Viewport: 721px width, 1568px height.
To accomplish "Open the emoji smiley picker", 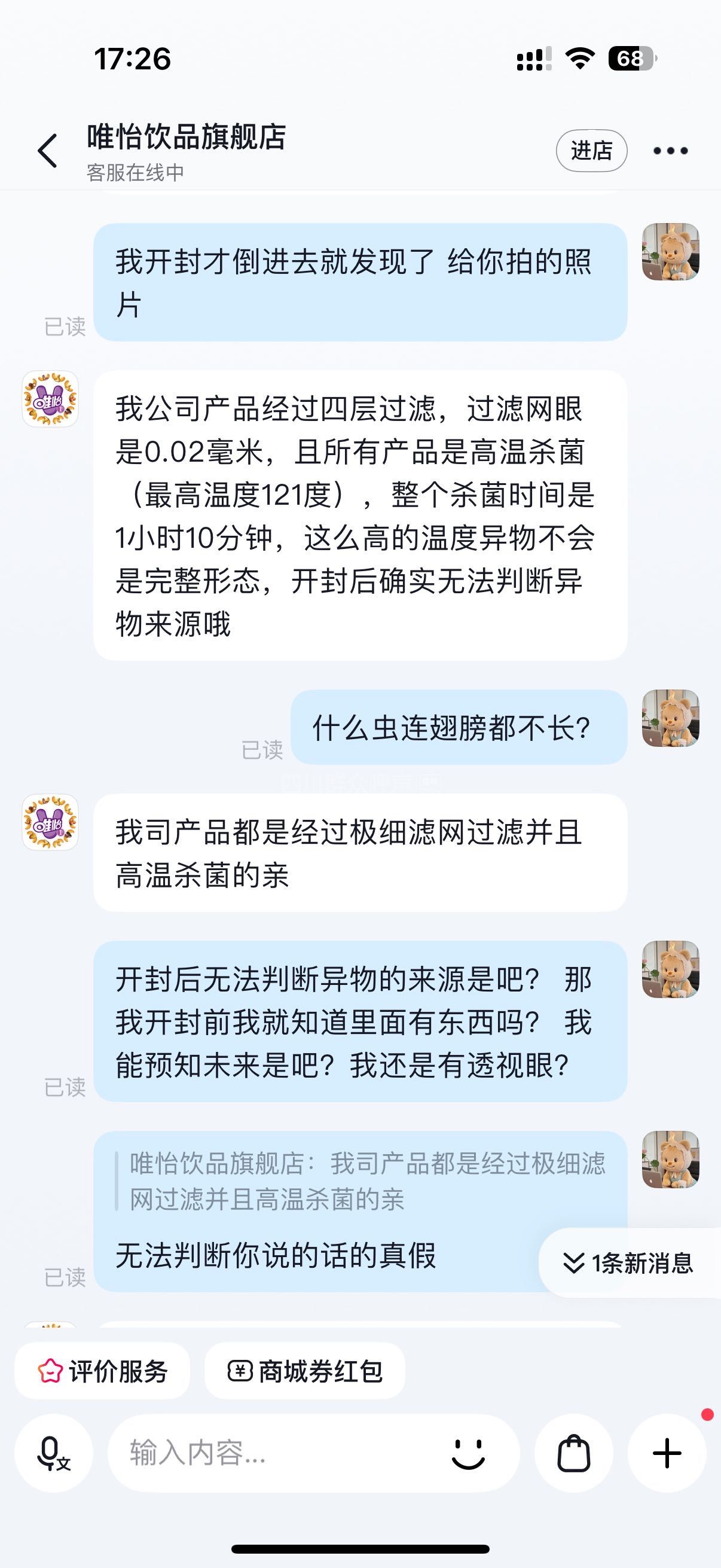I will pos(469,1454).
